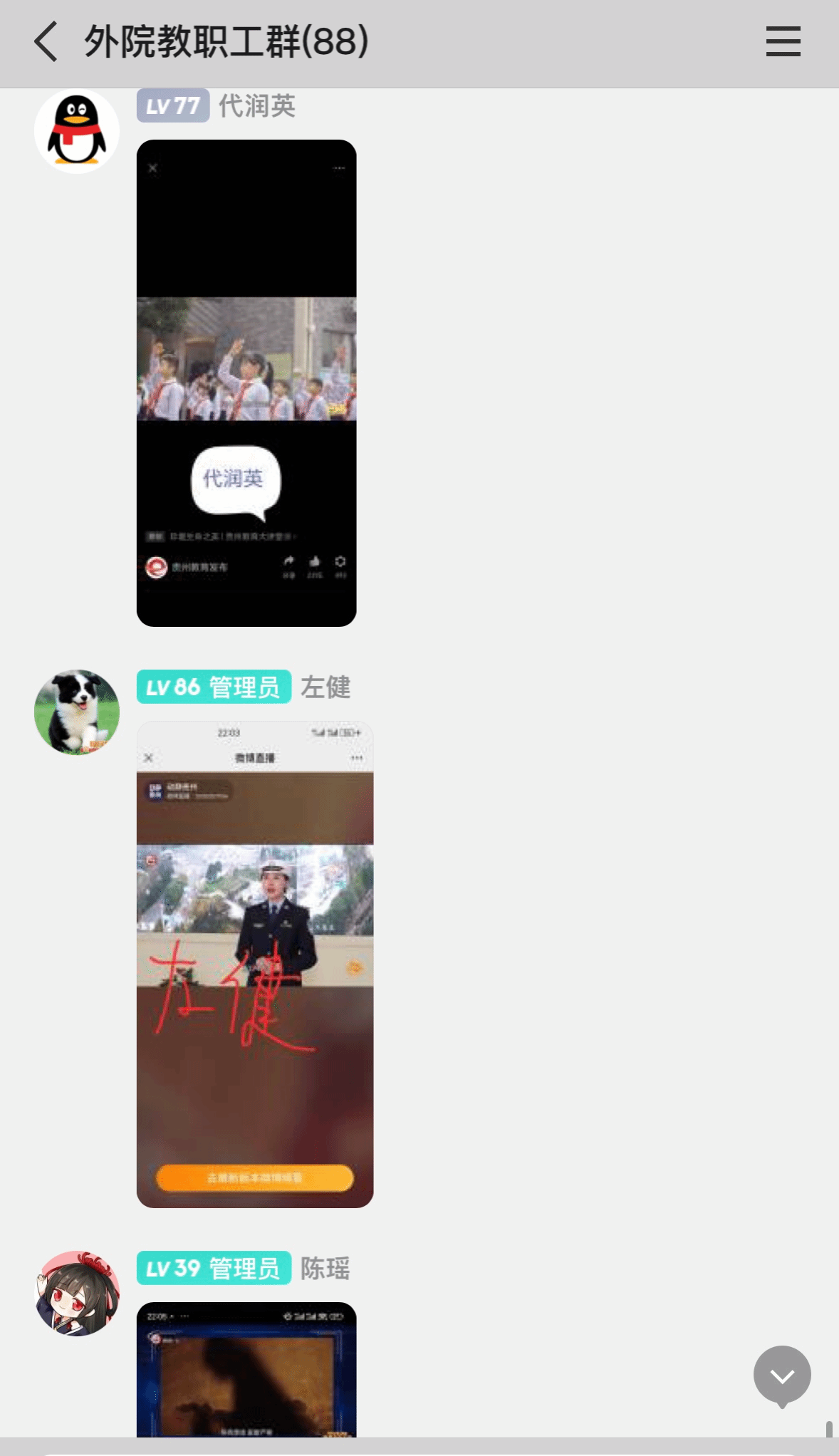Go back from the group chat
839x1456 pixels.
(46, 41)
